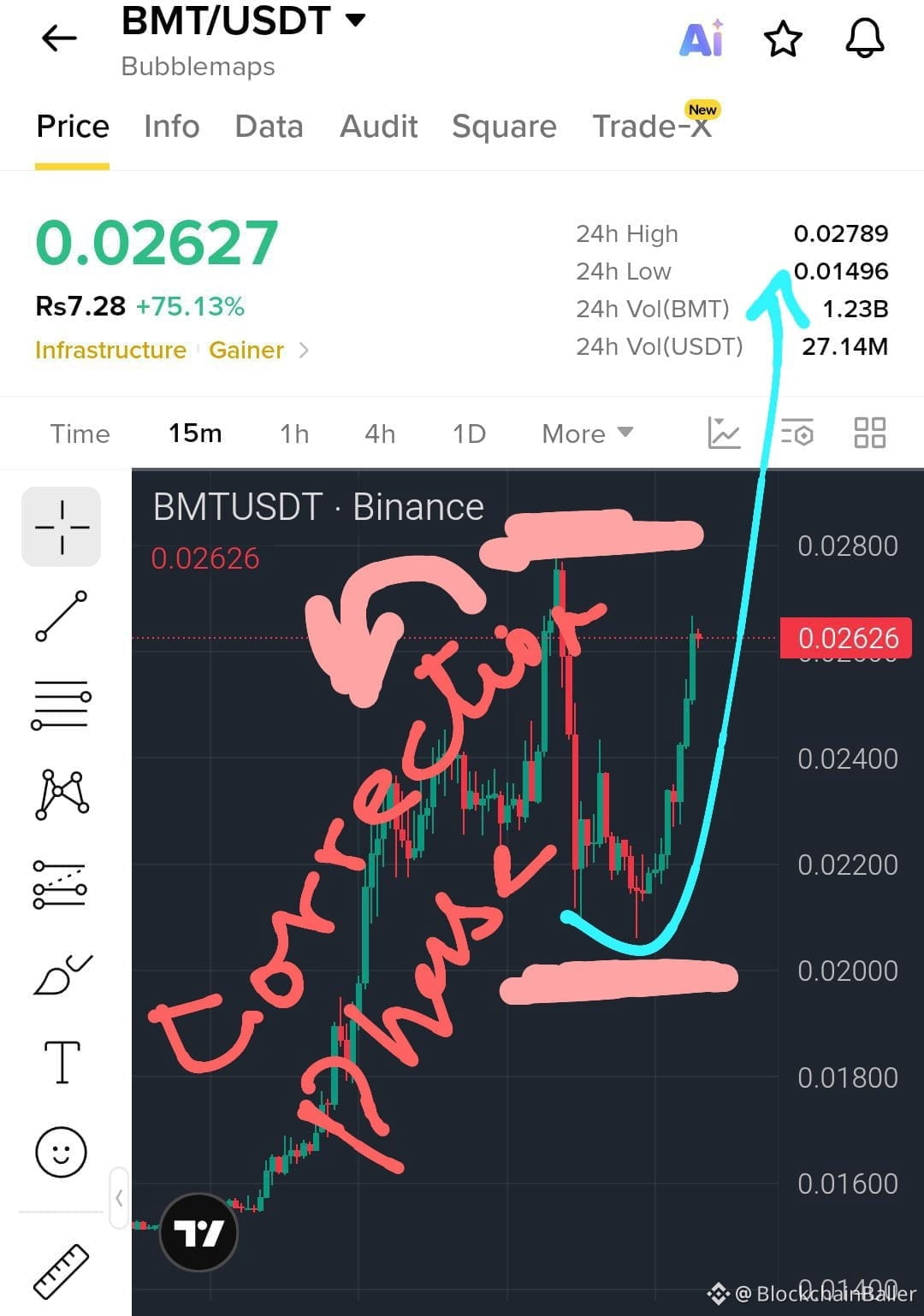Image resolution: width=924 pixels, height=1316 pixels.
Task: Select the trend line drawing tool
Action: 62,616
